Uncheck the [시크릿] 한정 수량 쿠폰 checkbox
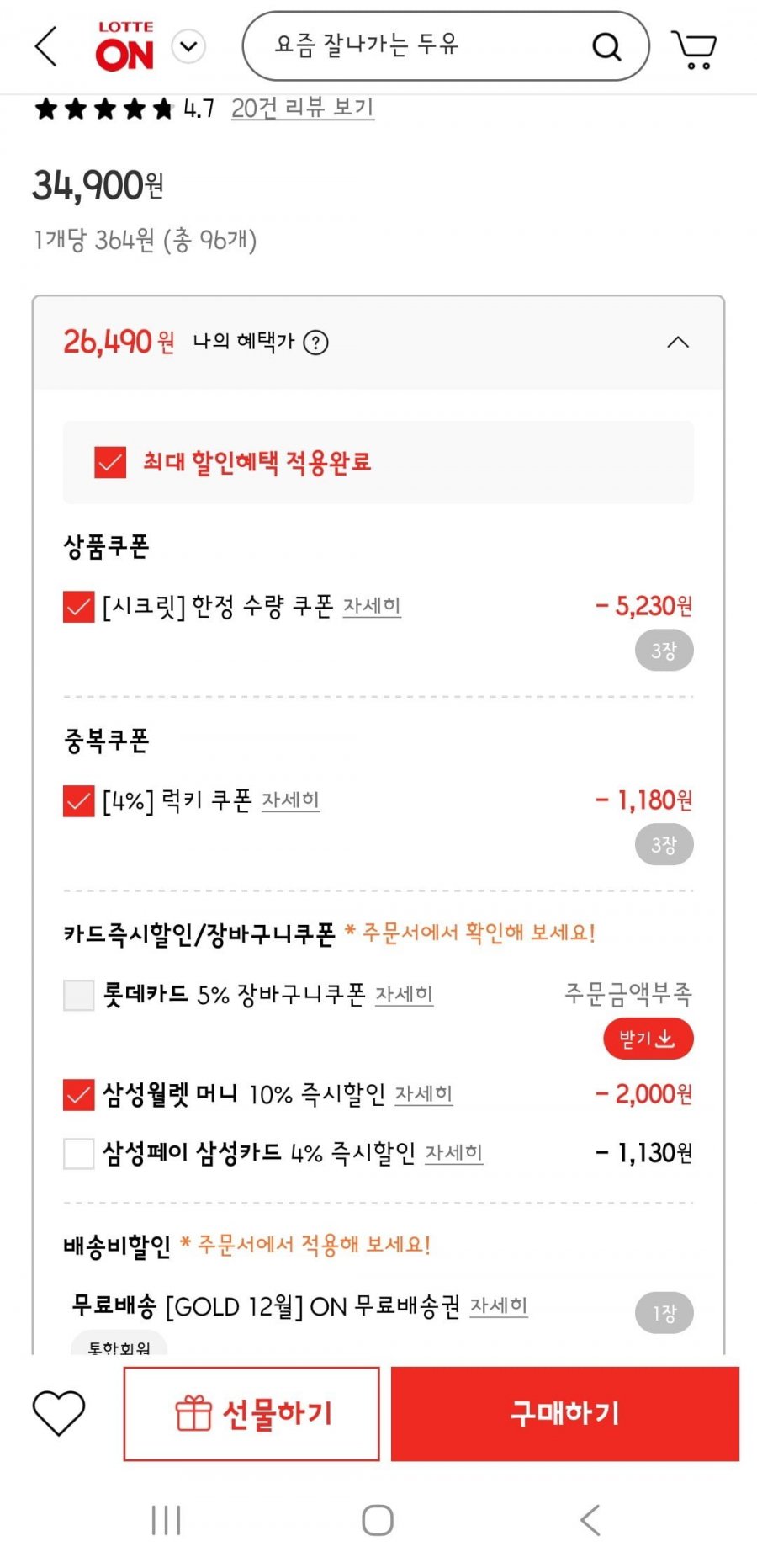This screenshot has width=757, height=1568. click(78, 606)
